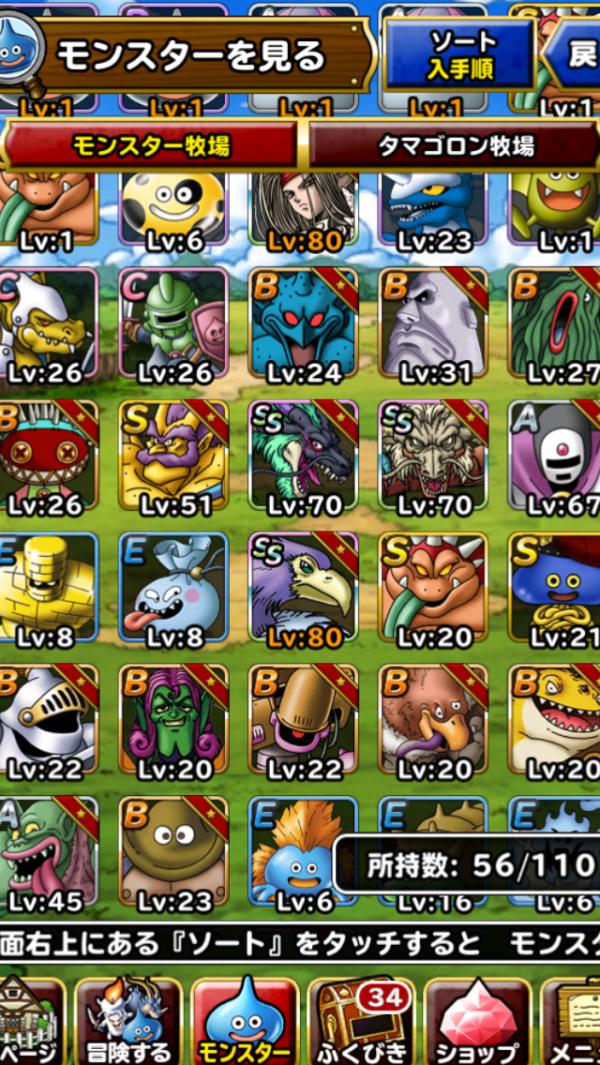Open the mud hand Lv:23 monster

coord(175,852)
